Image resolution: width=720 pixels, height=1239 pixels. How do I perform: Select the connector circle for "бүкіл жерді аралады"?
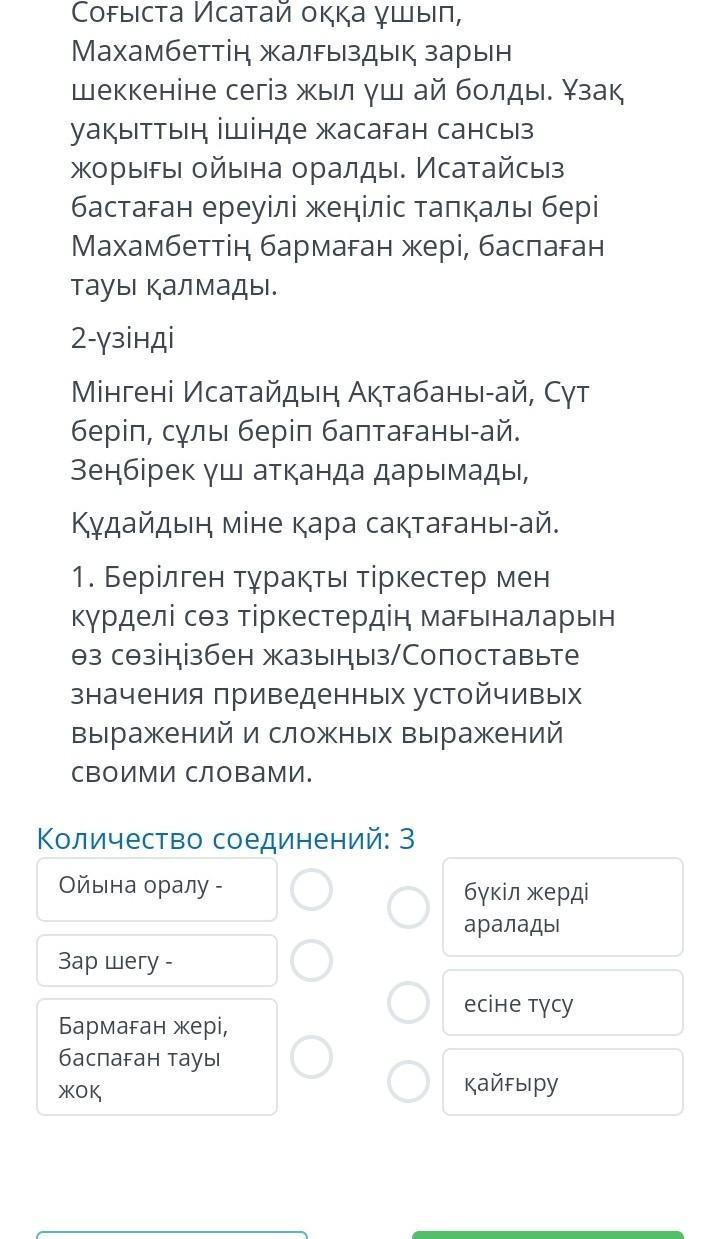tap(408, 907)
